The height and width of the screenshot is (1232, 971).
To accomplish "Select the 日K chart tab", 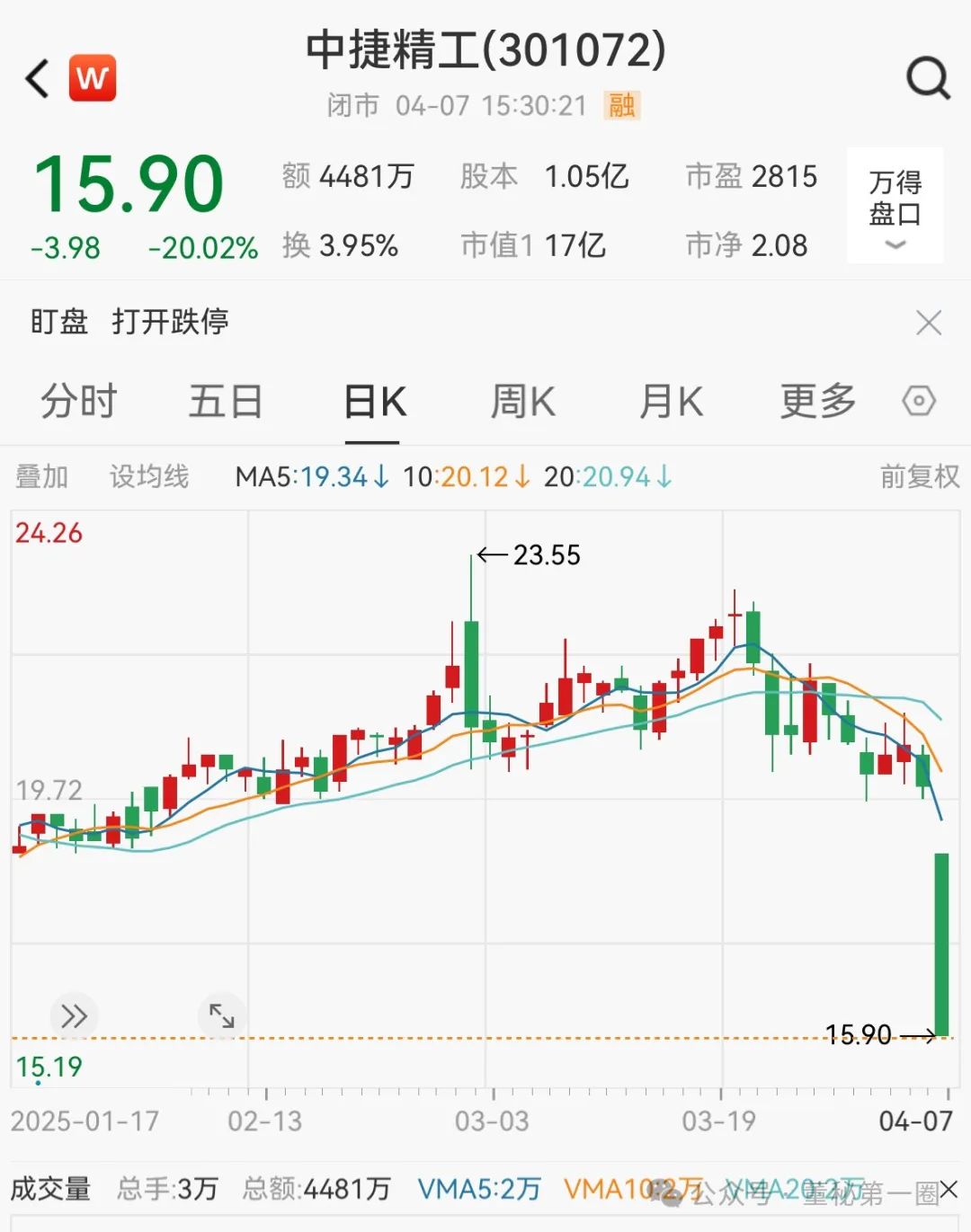I will 374,401.
